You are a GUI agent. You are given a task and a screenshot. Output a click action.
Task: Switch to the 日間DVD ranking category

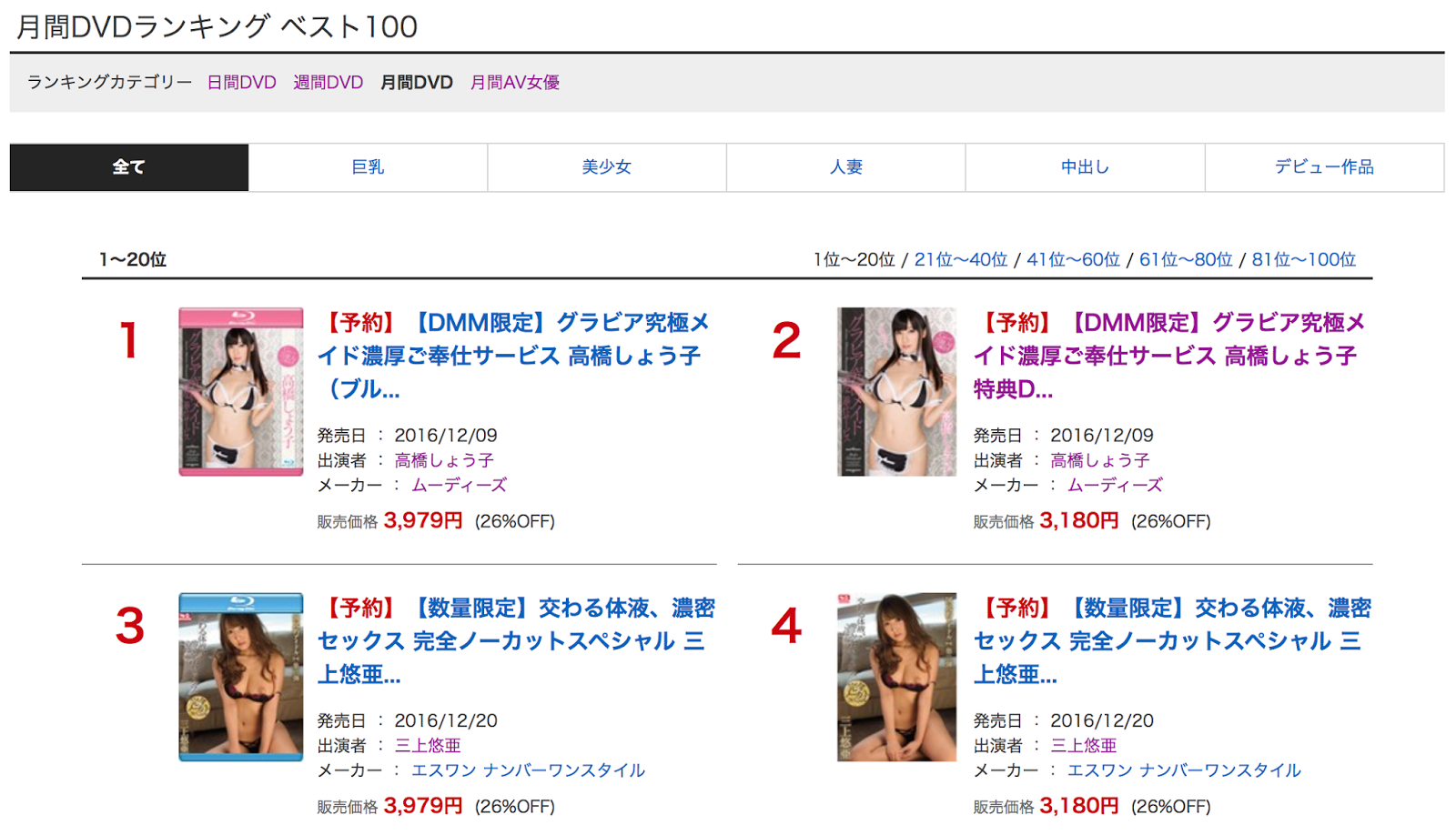coord(241,83)
